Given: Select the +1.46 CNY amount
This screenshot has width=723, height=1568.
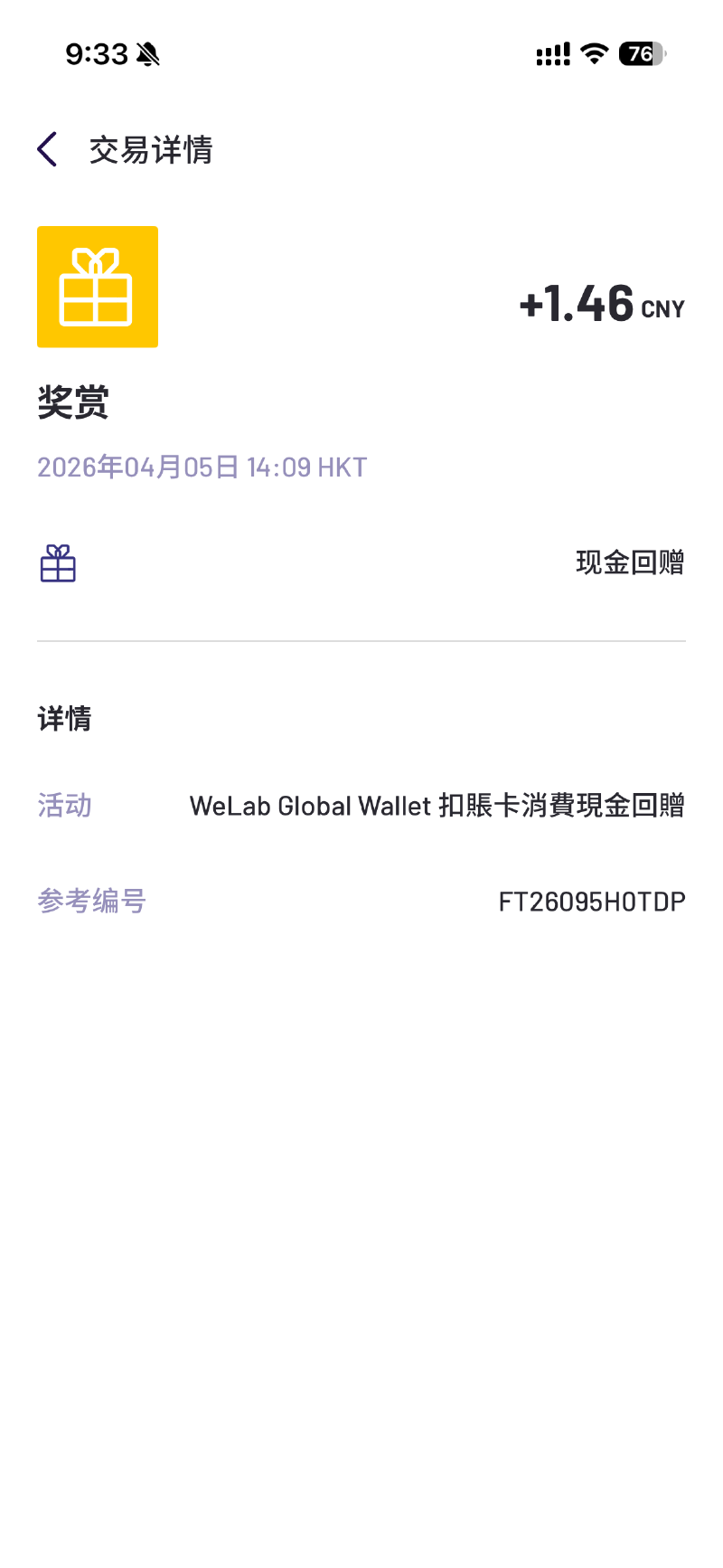Looking at the screenshot, I should (x=576, y=306).
